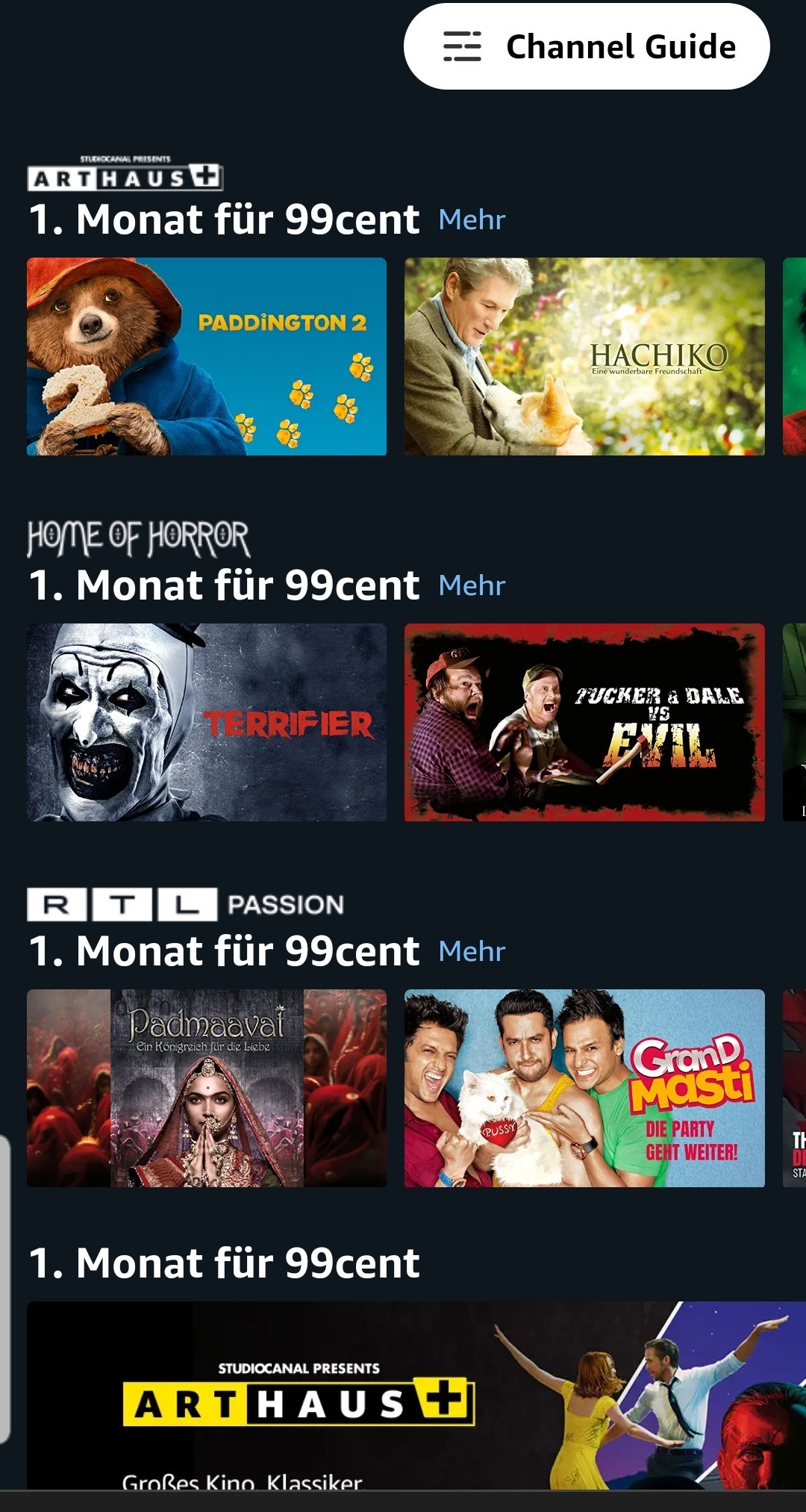Open the Padmaavat movie tile
The width and height of the screenshot is (806, 1512).
click(207, 1088)
